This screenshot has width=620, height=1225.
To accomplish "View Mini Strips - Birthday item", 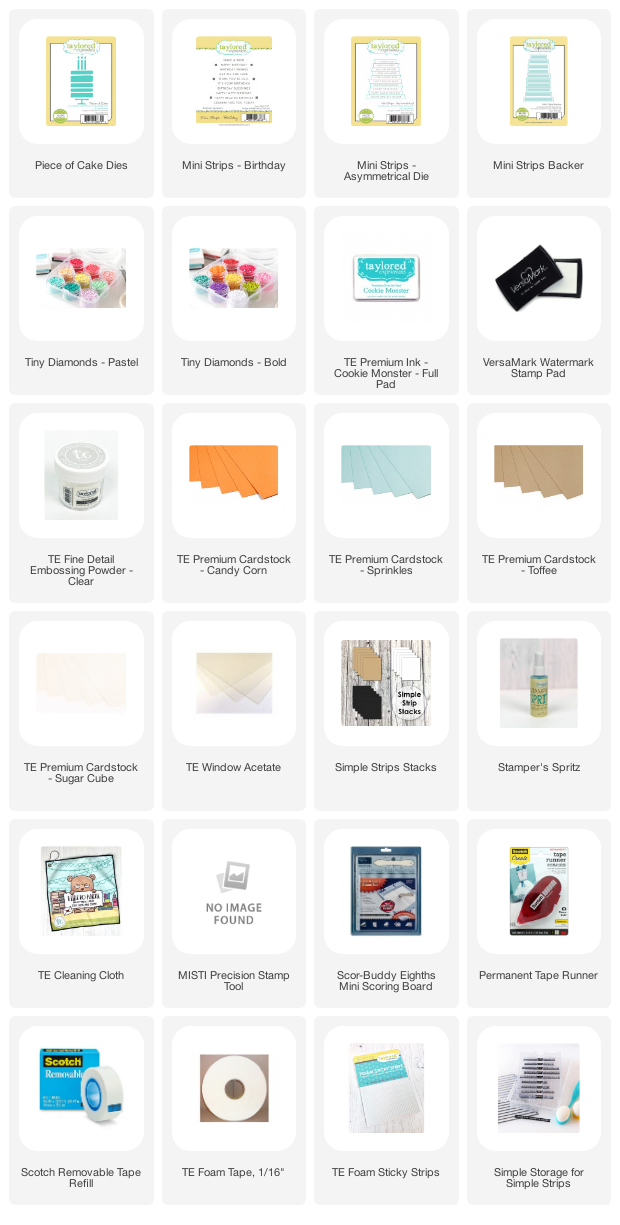I will pyautogui.click(x=234, y=103).
